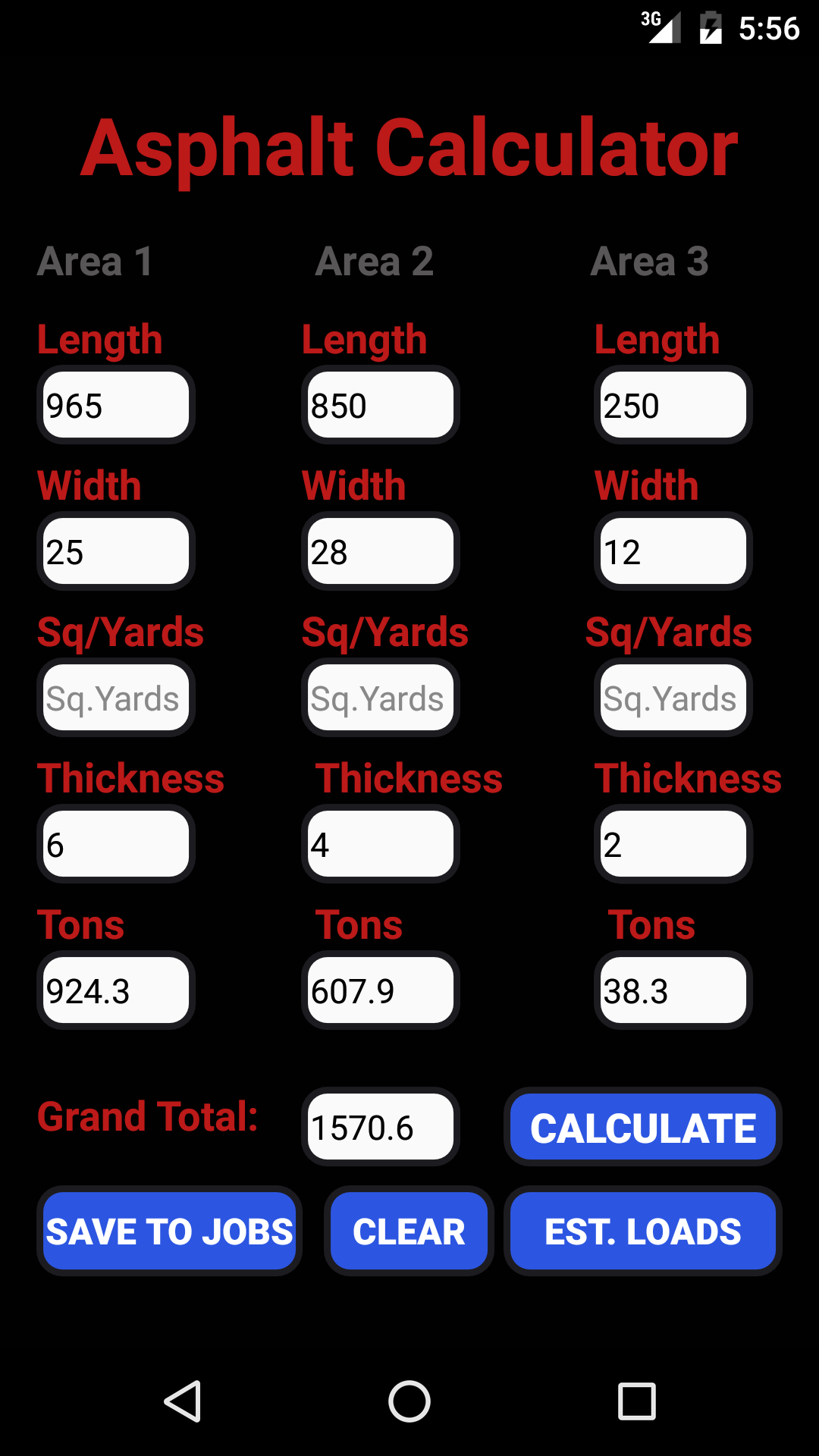Tap Area 2 Thickness field showing 4
This screenshot has width=819, height=1456.
(381, 844)
